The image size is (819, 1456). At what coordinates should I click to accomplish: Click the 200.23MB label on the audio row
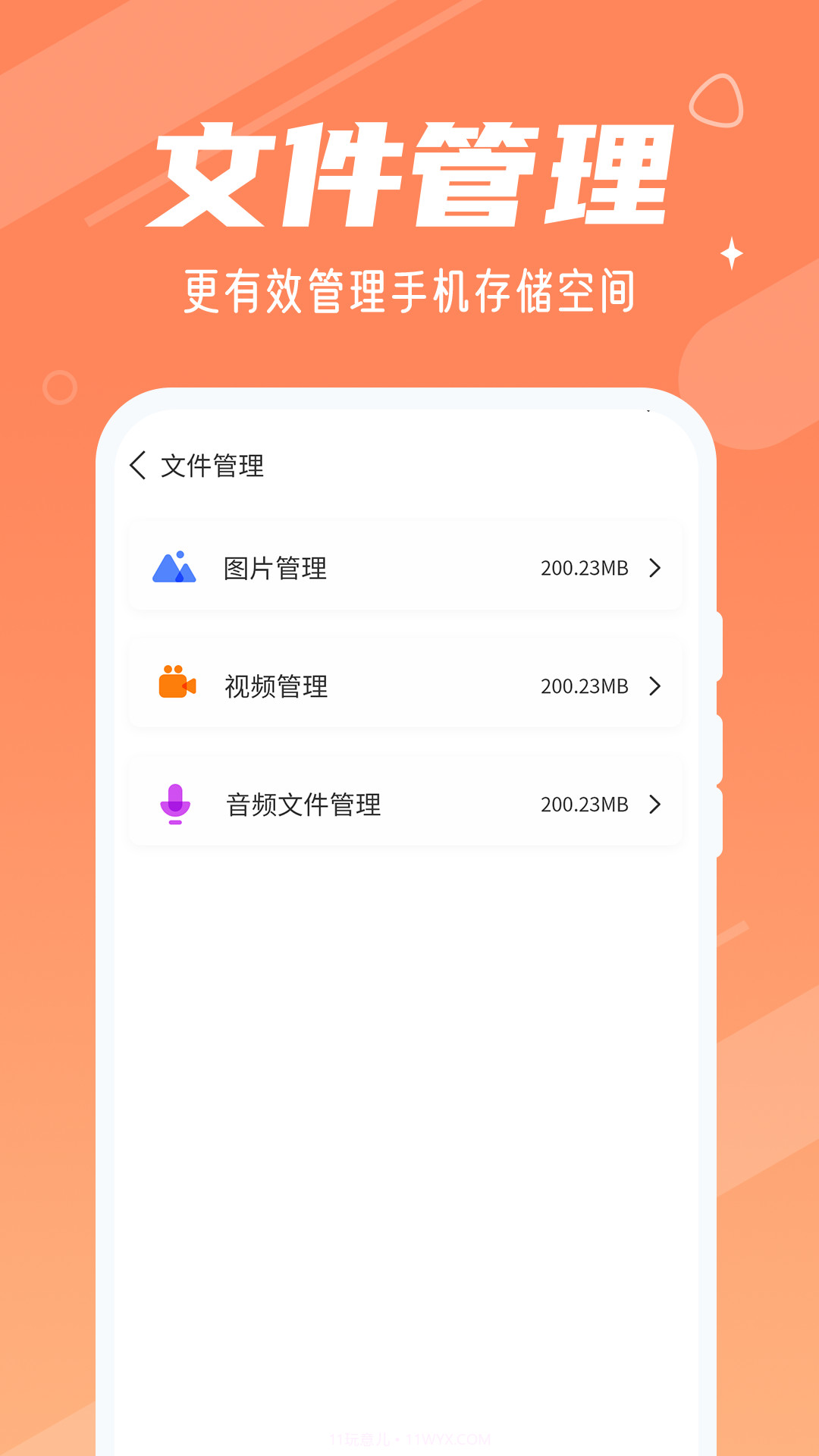coord(585,804)
